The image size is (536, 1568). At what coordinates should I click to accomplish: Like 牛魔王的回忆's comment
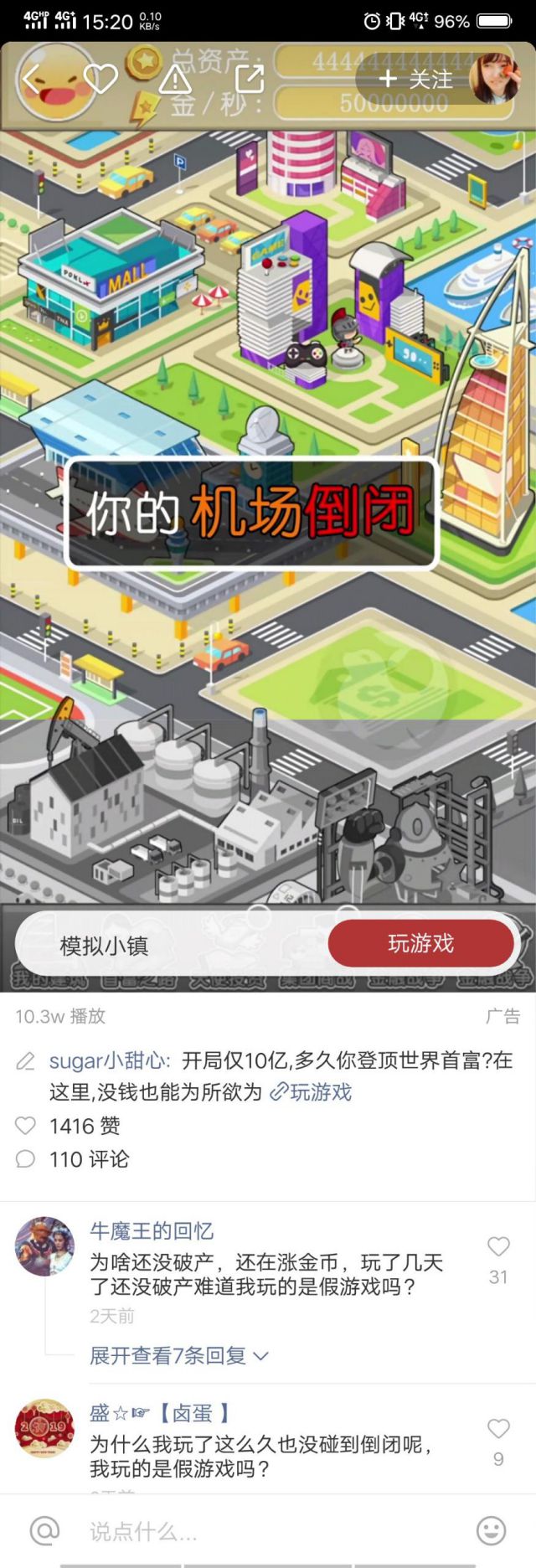pos(498,1247)
